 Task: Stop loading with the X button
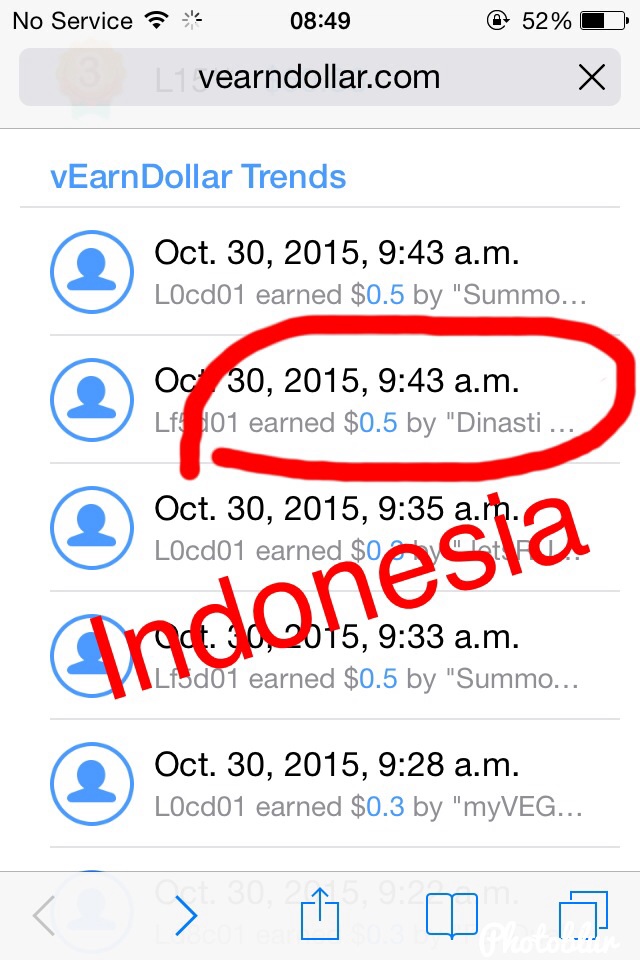click(591, 77)
